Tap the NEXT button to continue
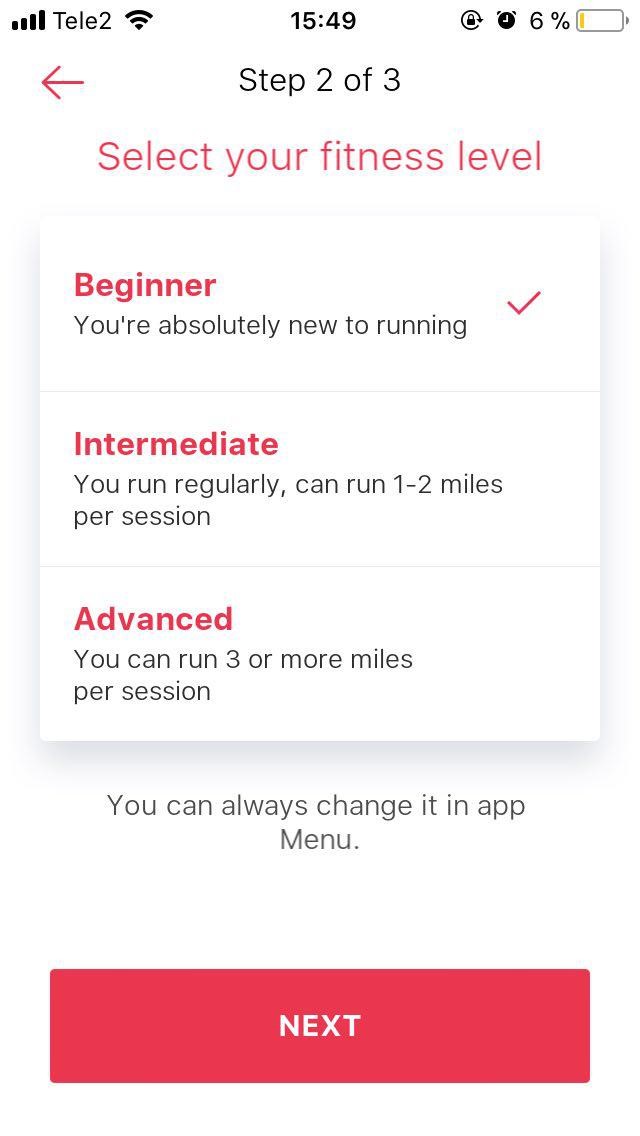Viewport: 640px width, 1136px height. tap(320, 1025)
